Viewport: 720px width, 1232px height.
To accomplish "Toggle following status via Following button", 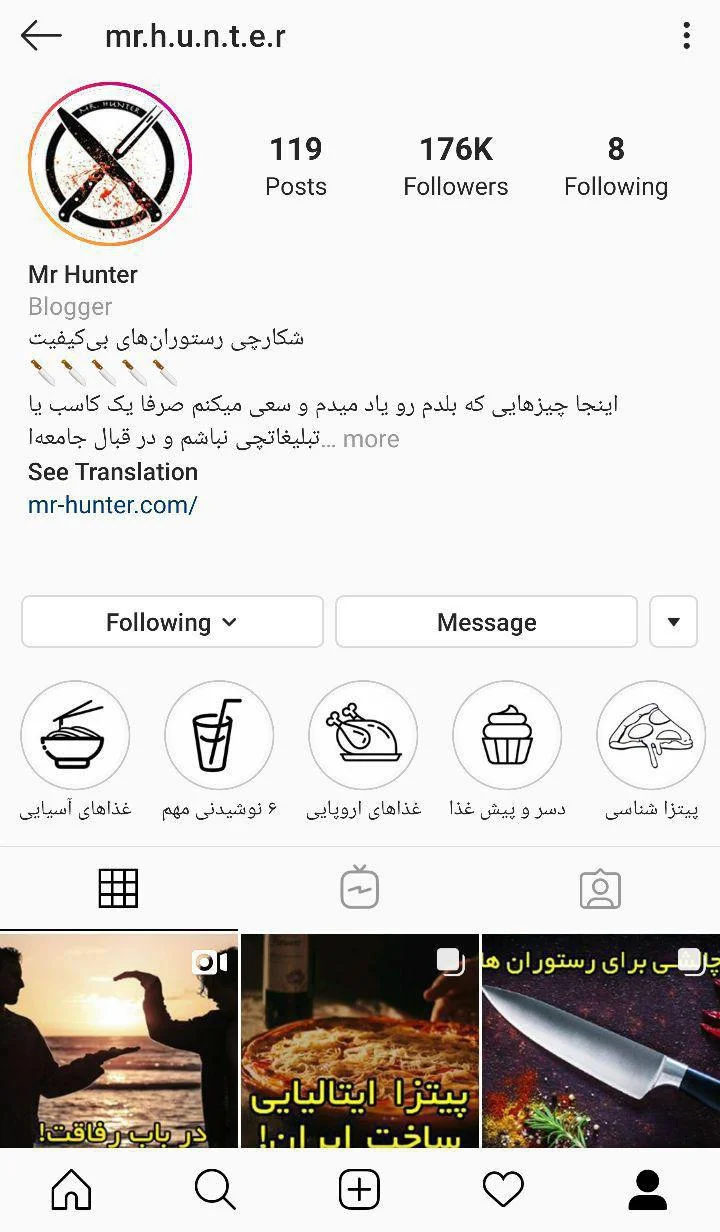I will click(x=171, y=621).
